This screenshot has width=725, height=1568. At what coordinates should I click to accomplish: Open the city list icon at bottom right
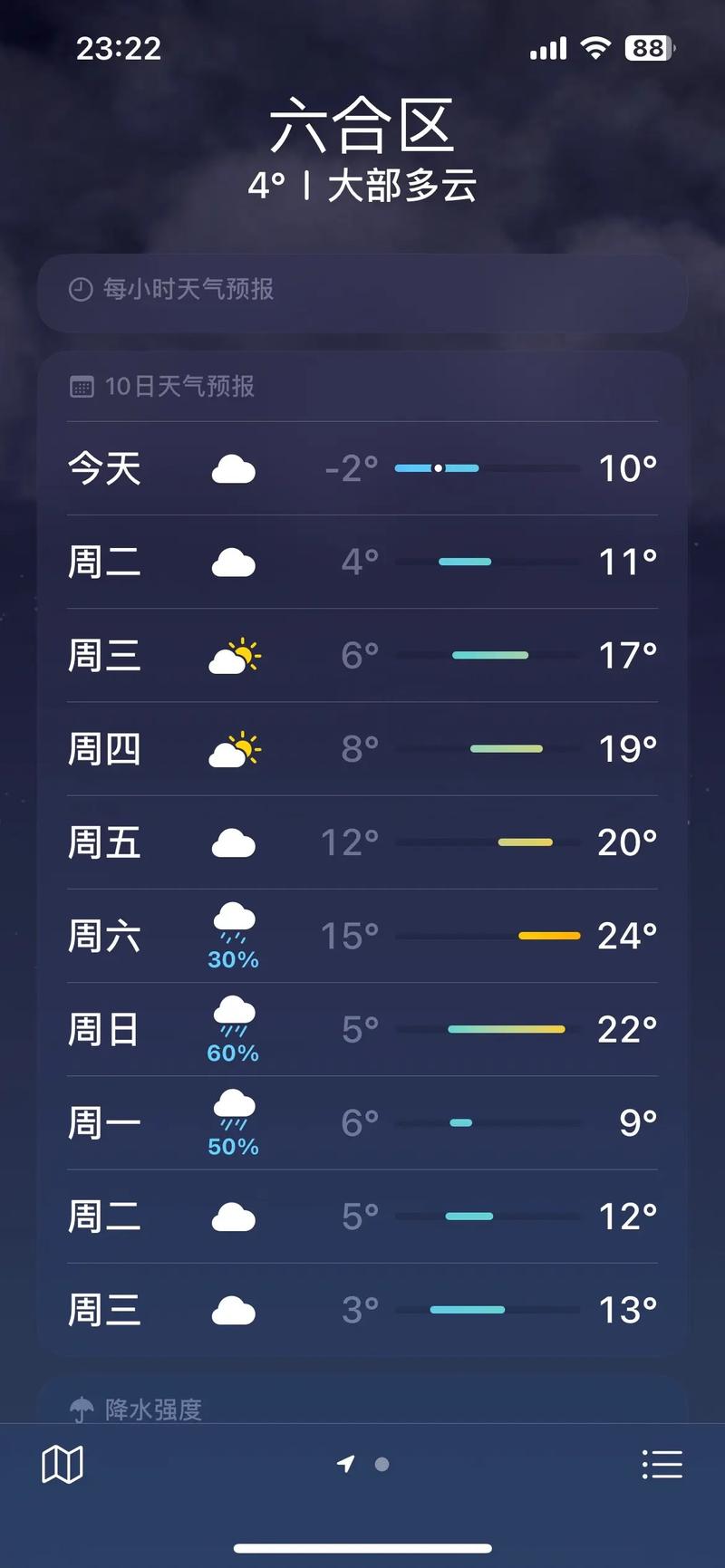point(662,1463)
